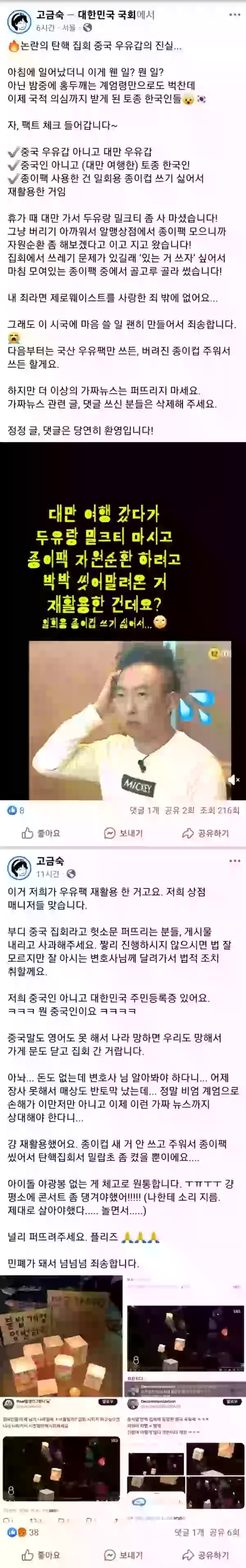Image resolution: width=246 pixels, height=1568 pixels.
Task: View reactions count 8 on first post
Action: tap(16, 810)
